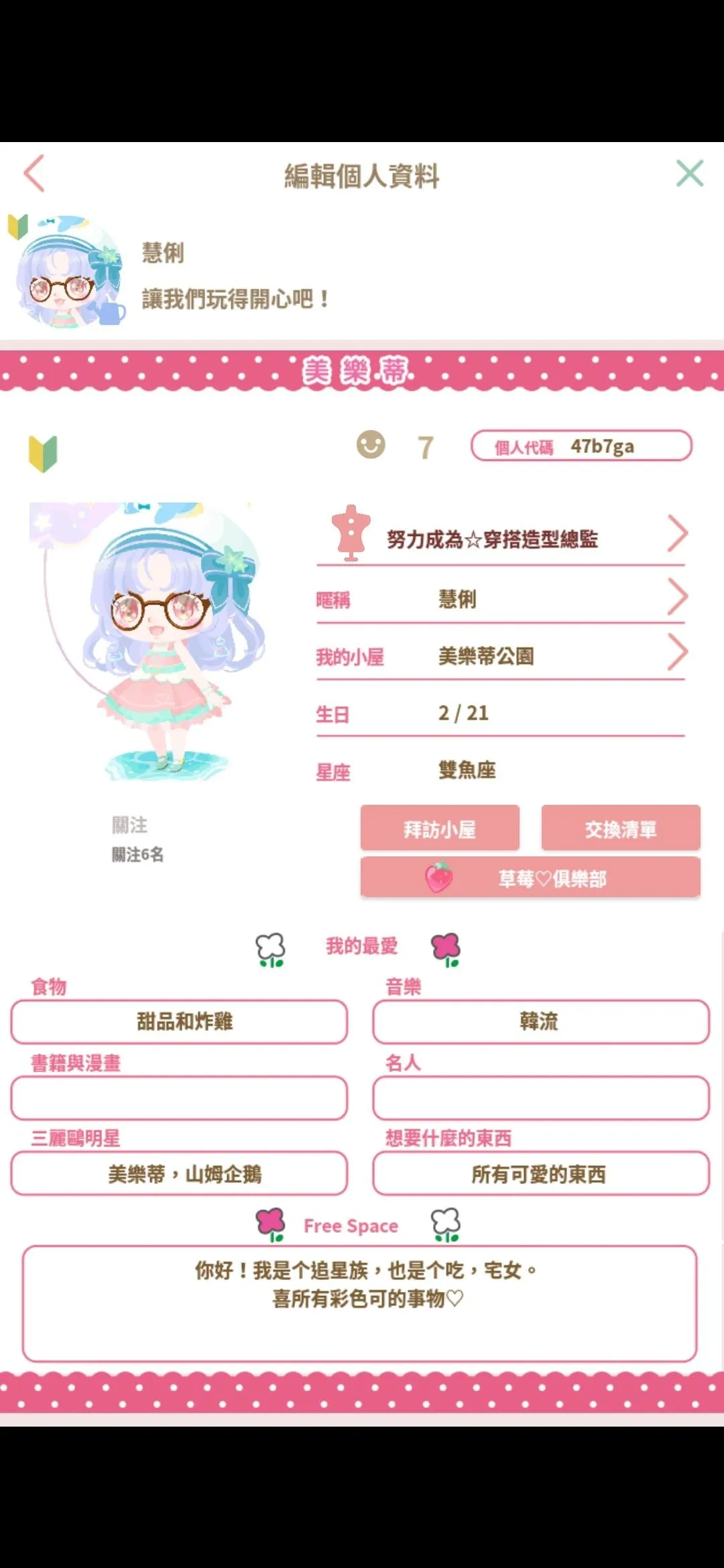
Task: Open 我的小屋 美樂蒂公園 row
Action: coord(503,655)
